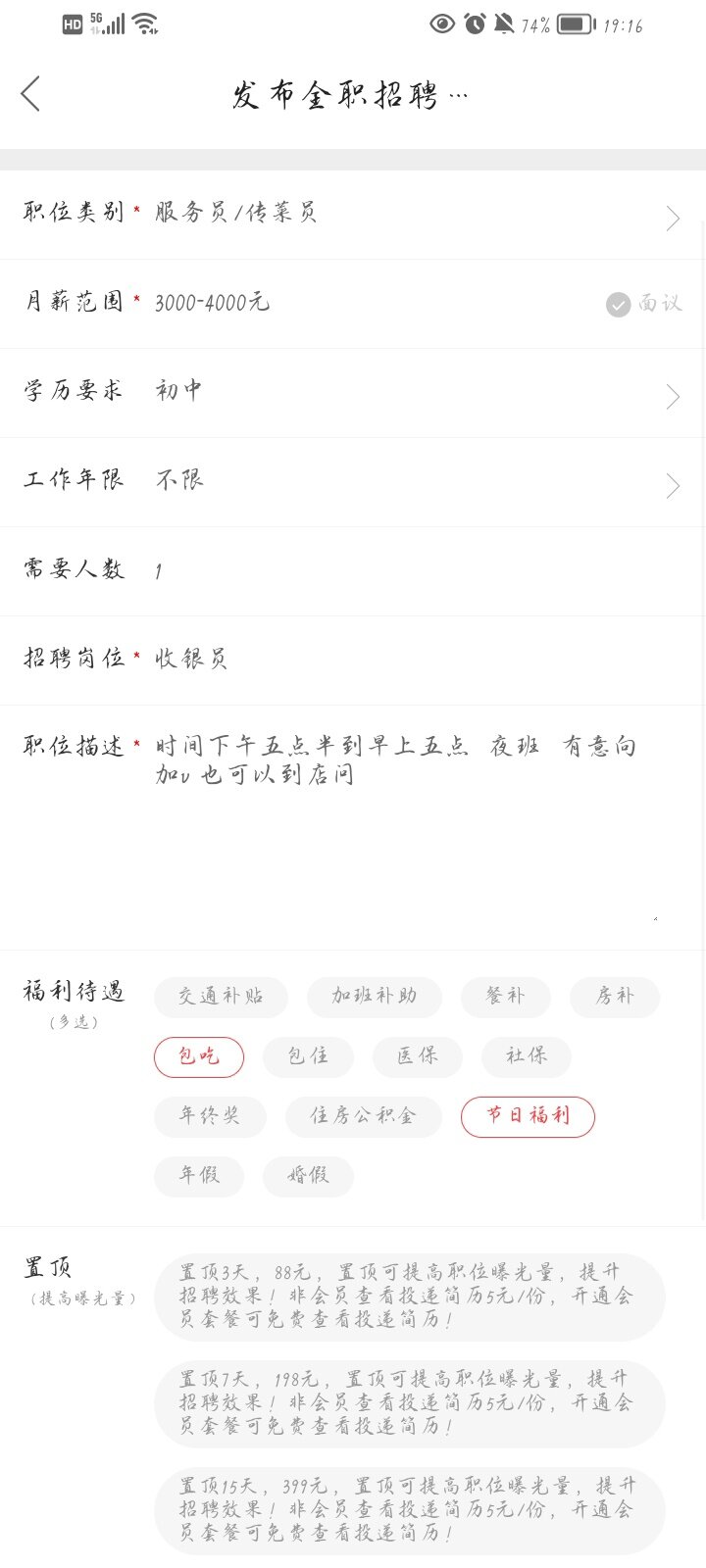Viewport: 706px width, 1568px height.
Task: Toggle the 面议 negotiable salary checkbox
Action: pos(643,304)
